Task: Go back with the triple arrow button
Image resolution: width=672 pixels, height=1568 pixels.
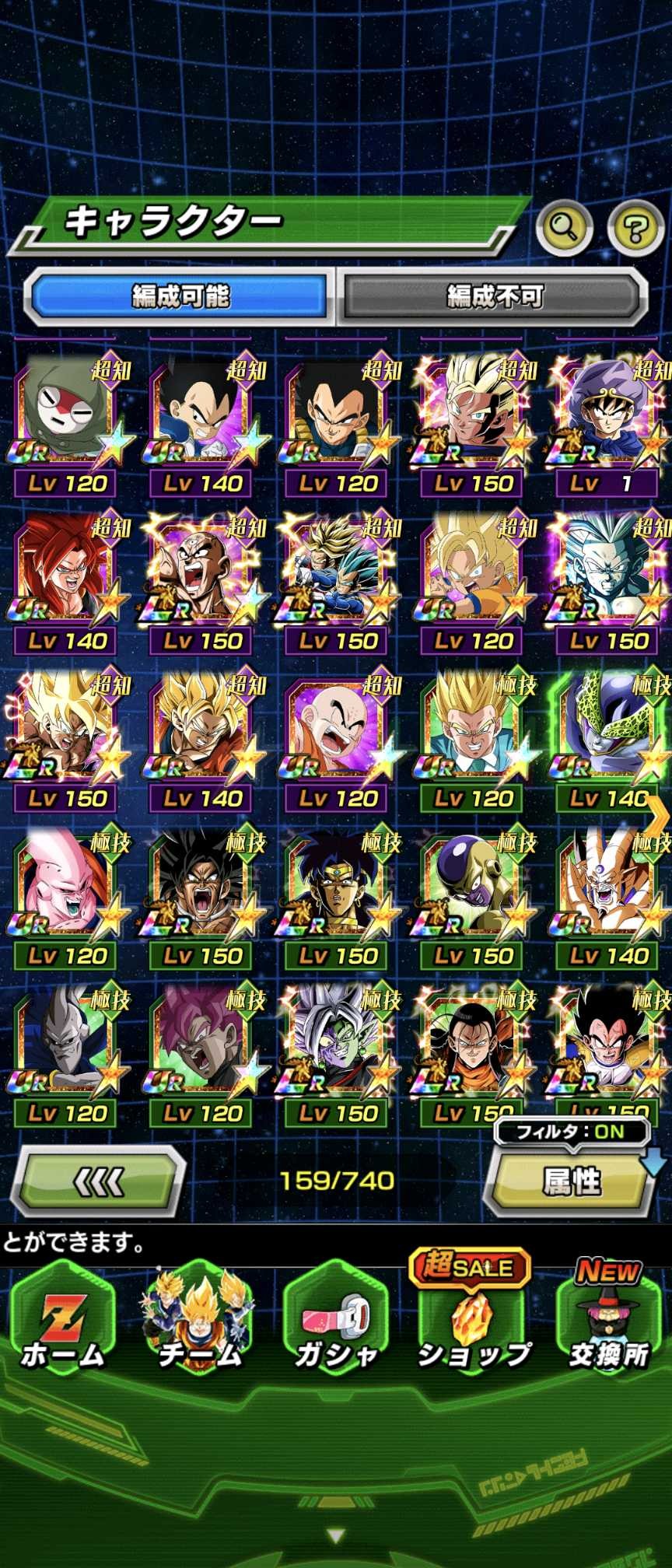Action: click(99, 1182)
